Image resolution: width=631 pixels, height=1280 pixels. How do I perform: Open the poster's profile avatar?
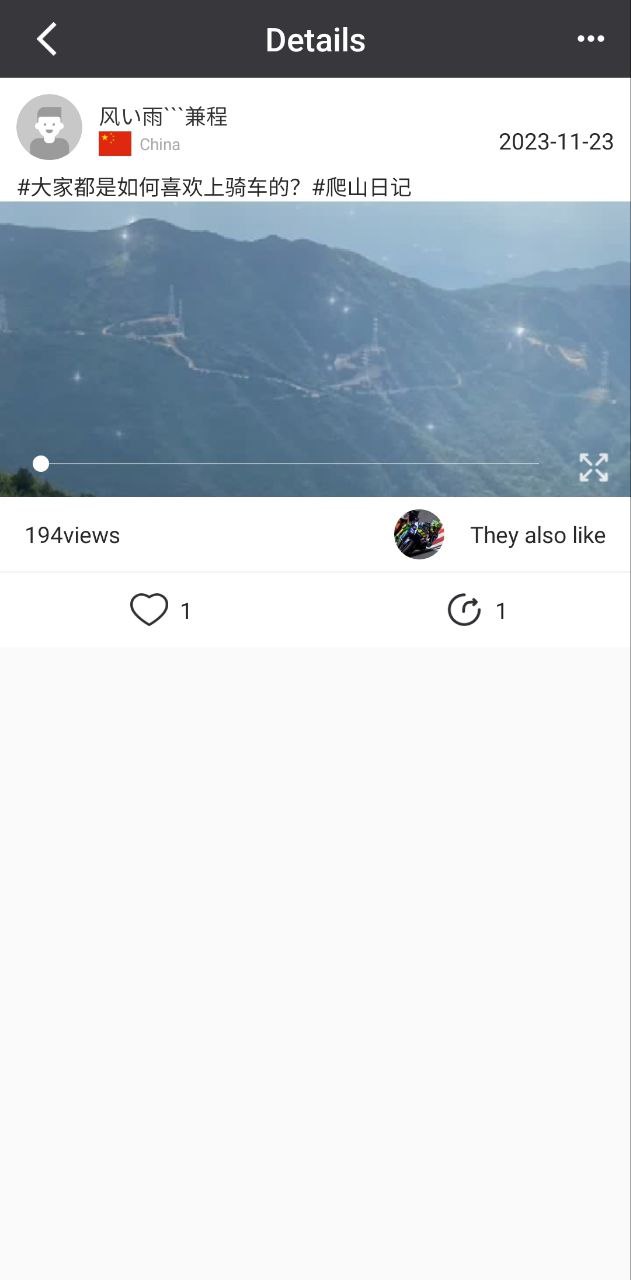pos(49,127)
